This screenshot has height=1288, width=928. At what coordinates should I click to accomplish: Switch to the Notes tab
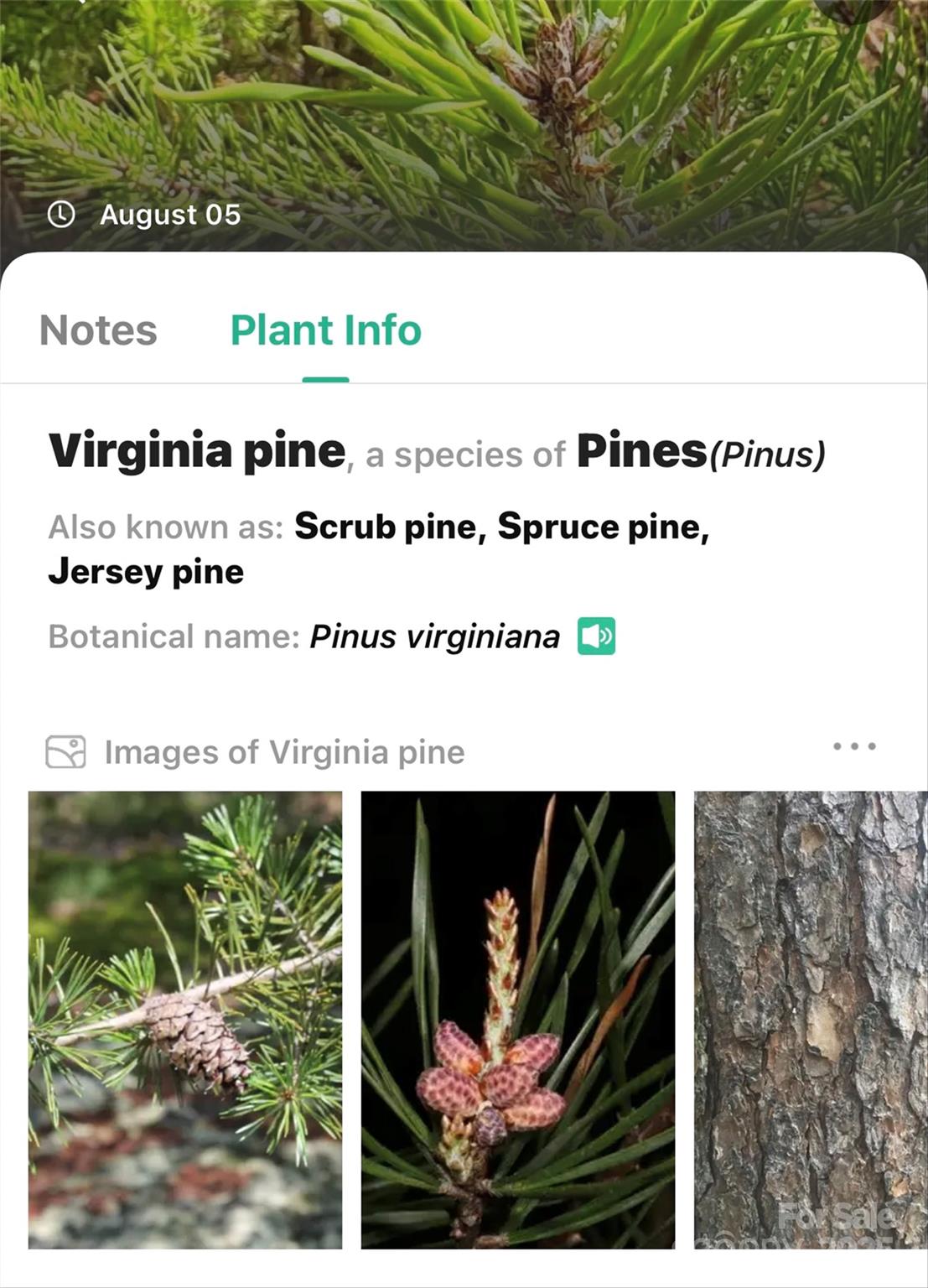[x=98, y=330]
